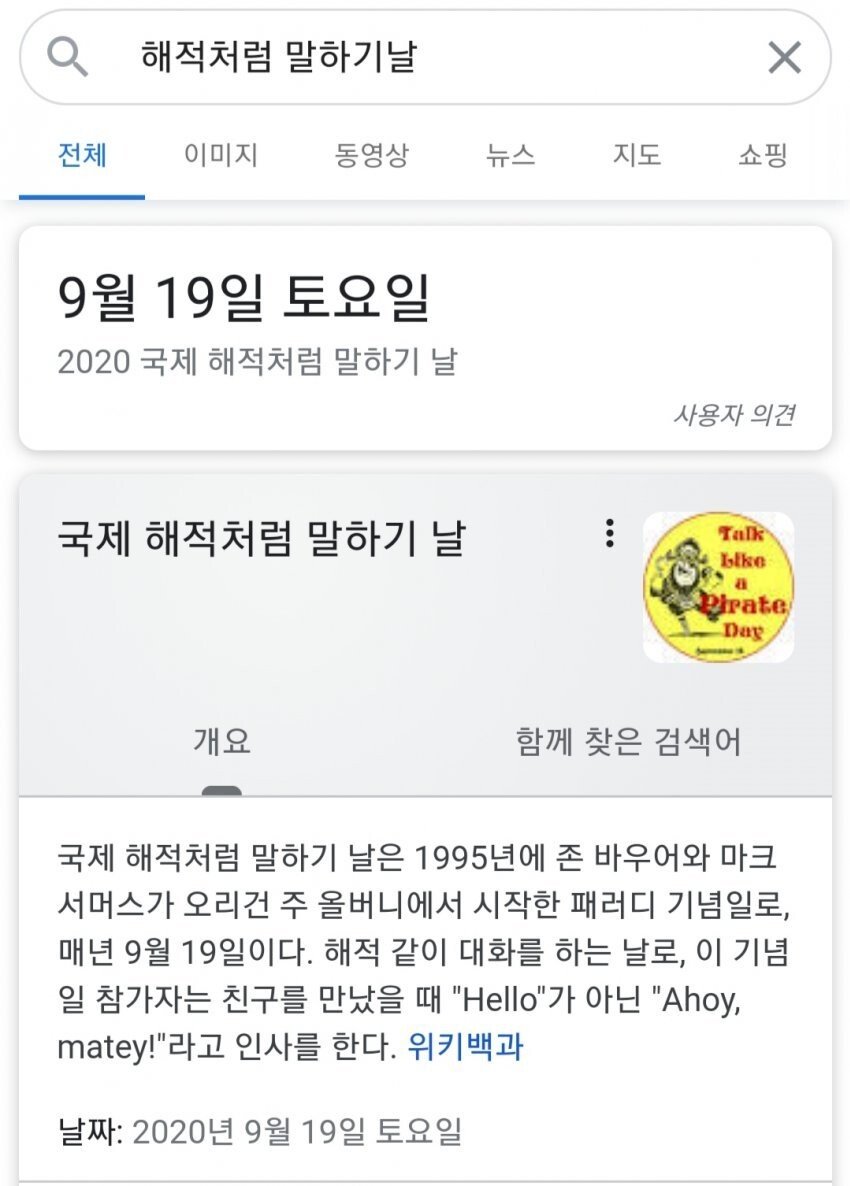Run search via the magnifier icon

point(68,58)
